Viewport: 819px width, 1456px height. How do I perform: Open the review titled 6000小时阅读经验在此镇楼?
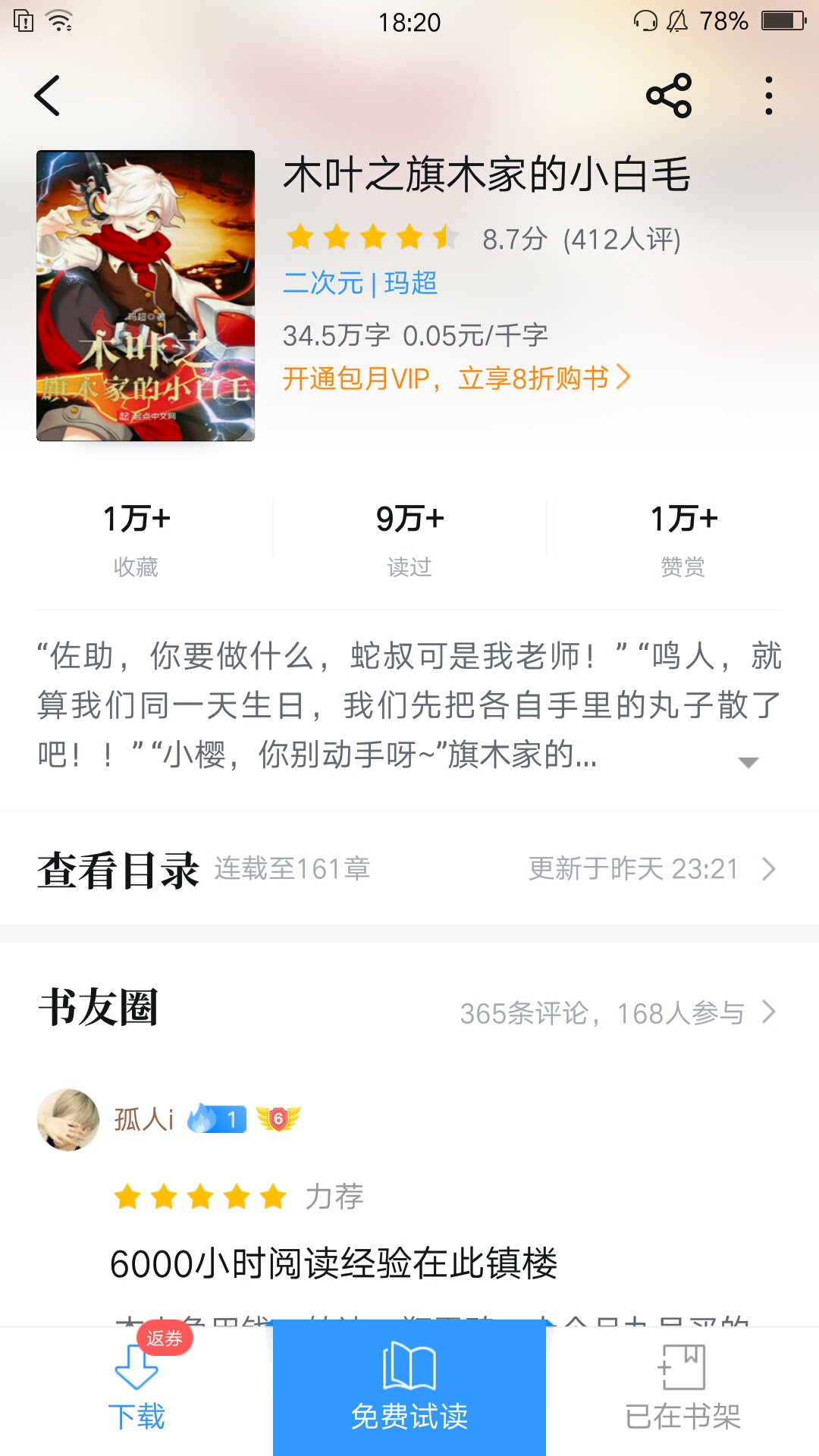click(x=334, y=1264)
